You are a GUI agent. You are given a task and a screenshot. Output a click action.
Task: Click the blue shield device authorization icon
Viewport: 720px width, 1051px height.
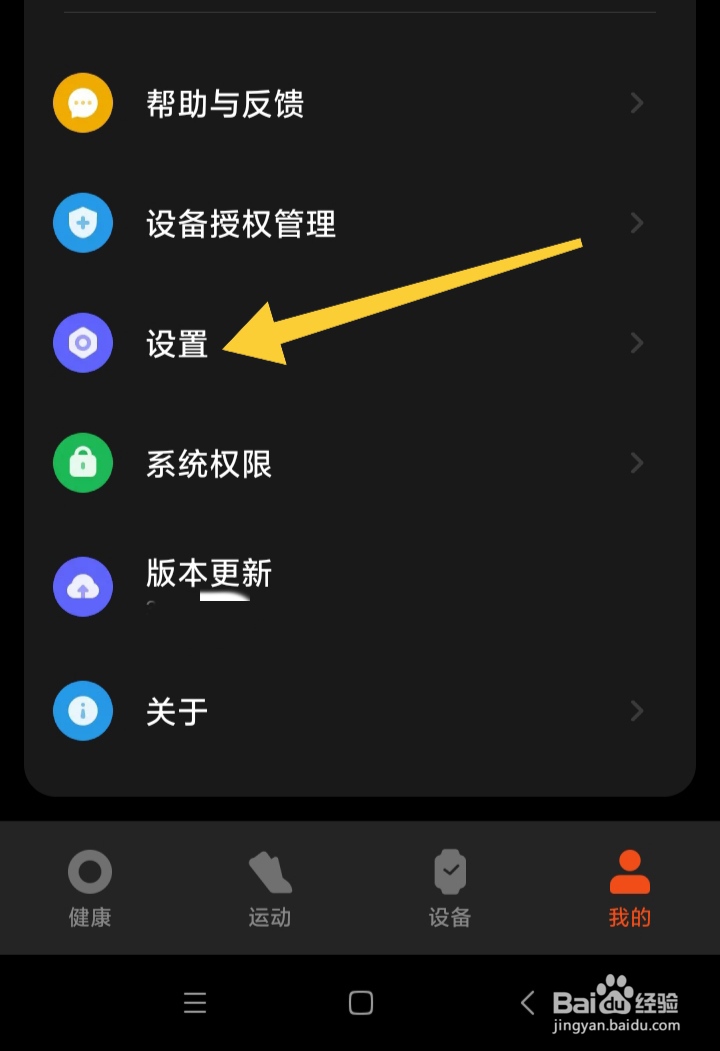coord(82,223)
